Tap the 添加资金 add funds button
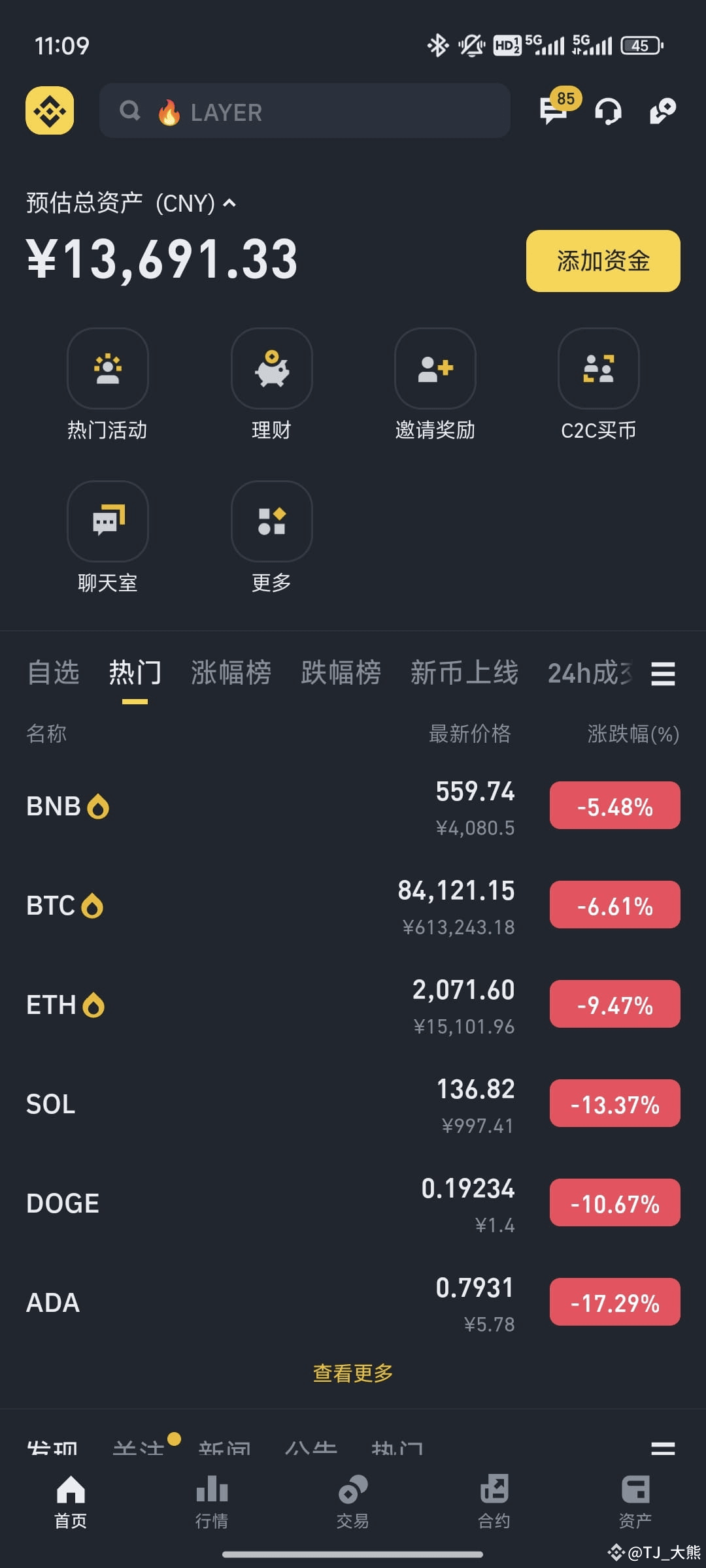 click(x=603, y=261)
